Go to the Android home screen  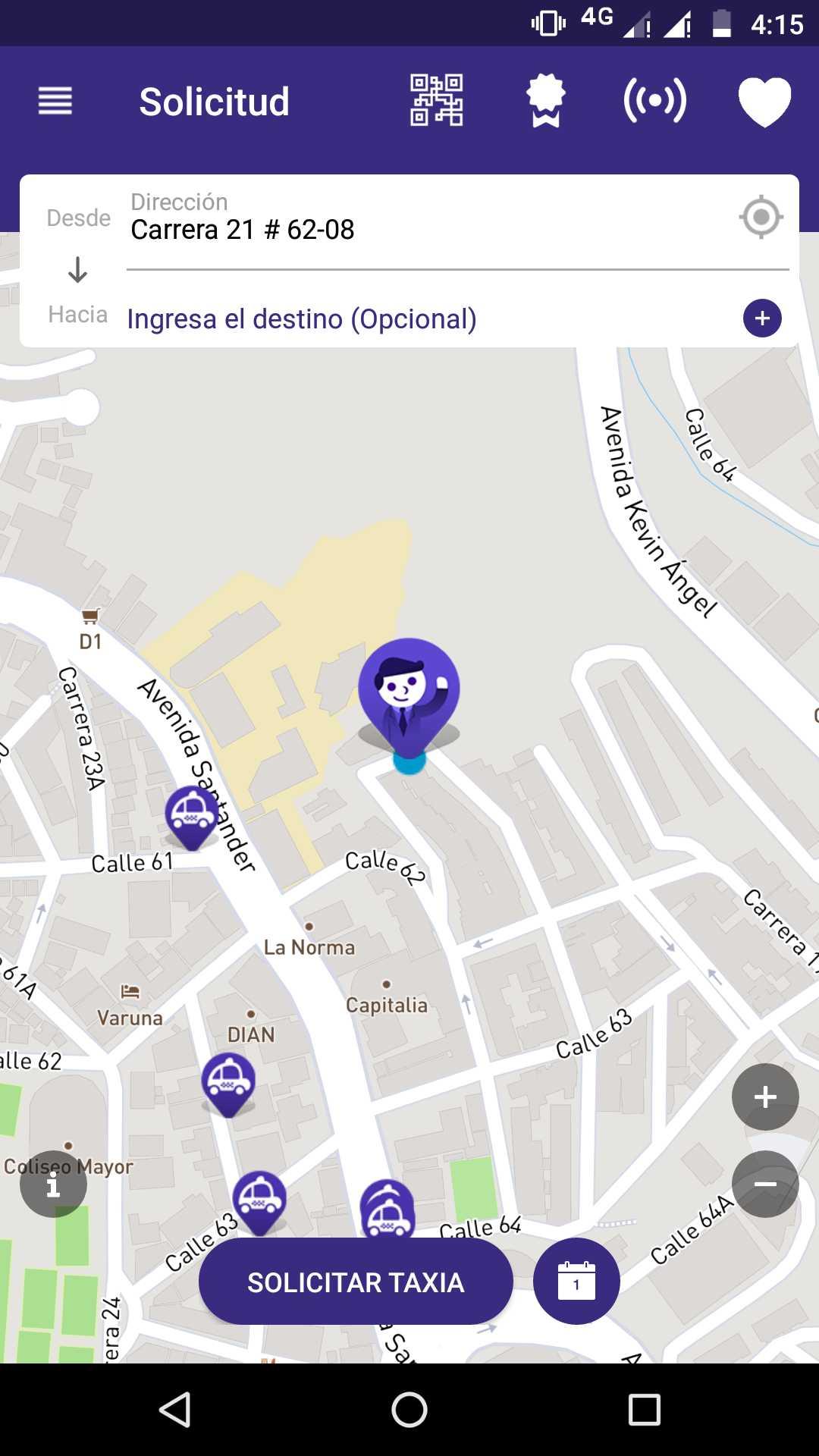point(409,1410)
